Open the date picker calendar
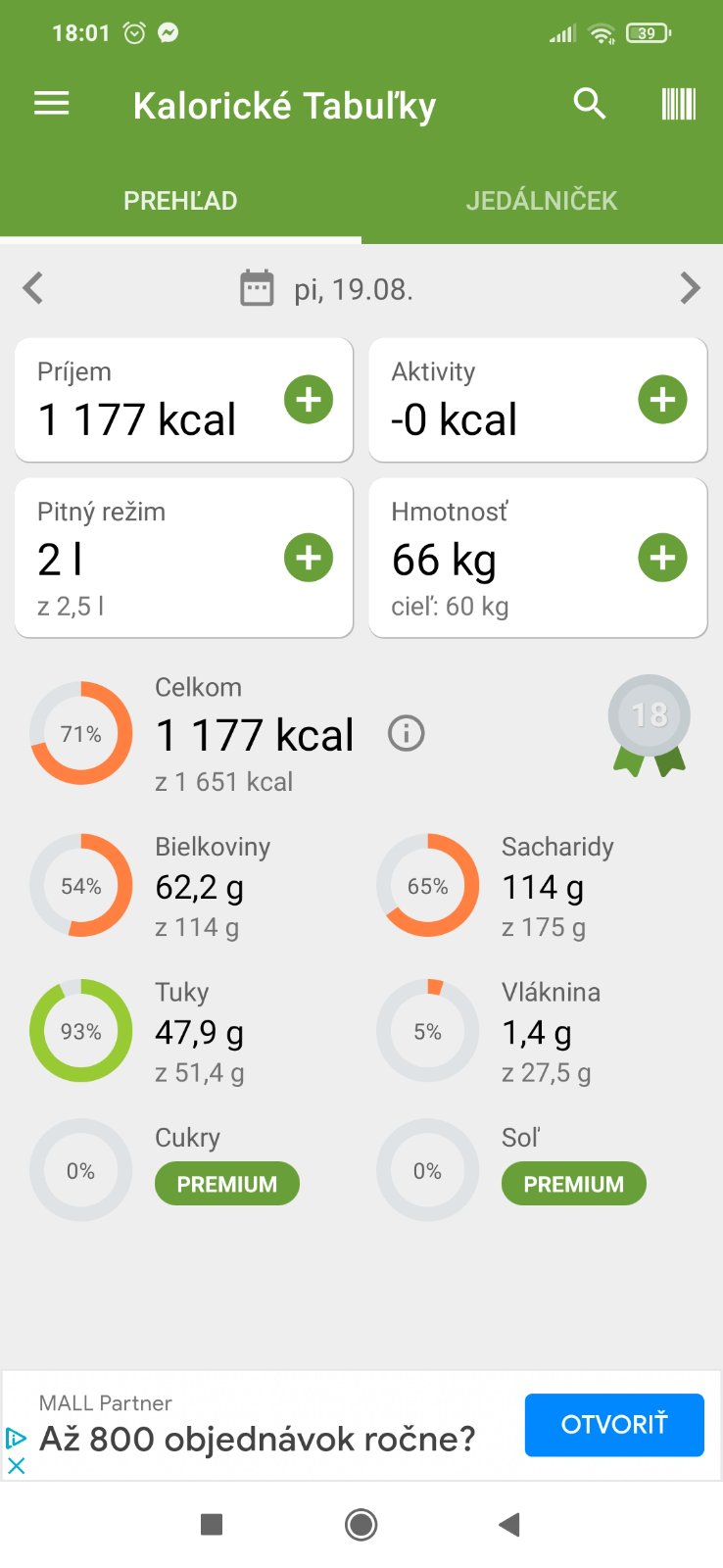The image size is (723, 1568). 257,288
